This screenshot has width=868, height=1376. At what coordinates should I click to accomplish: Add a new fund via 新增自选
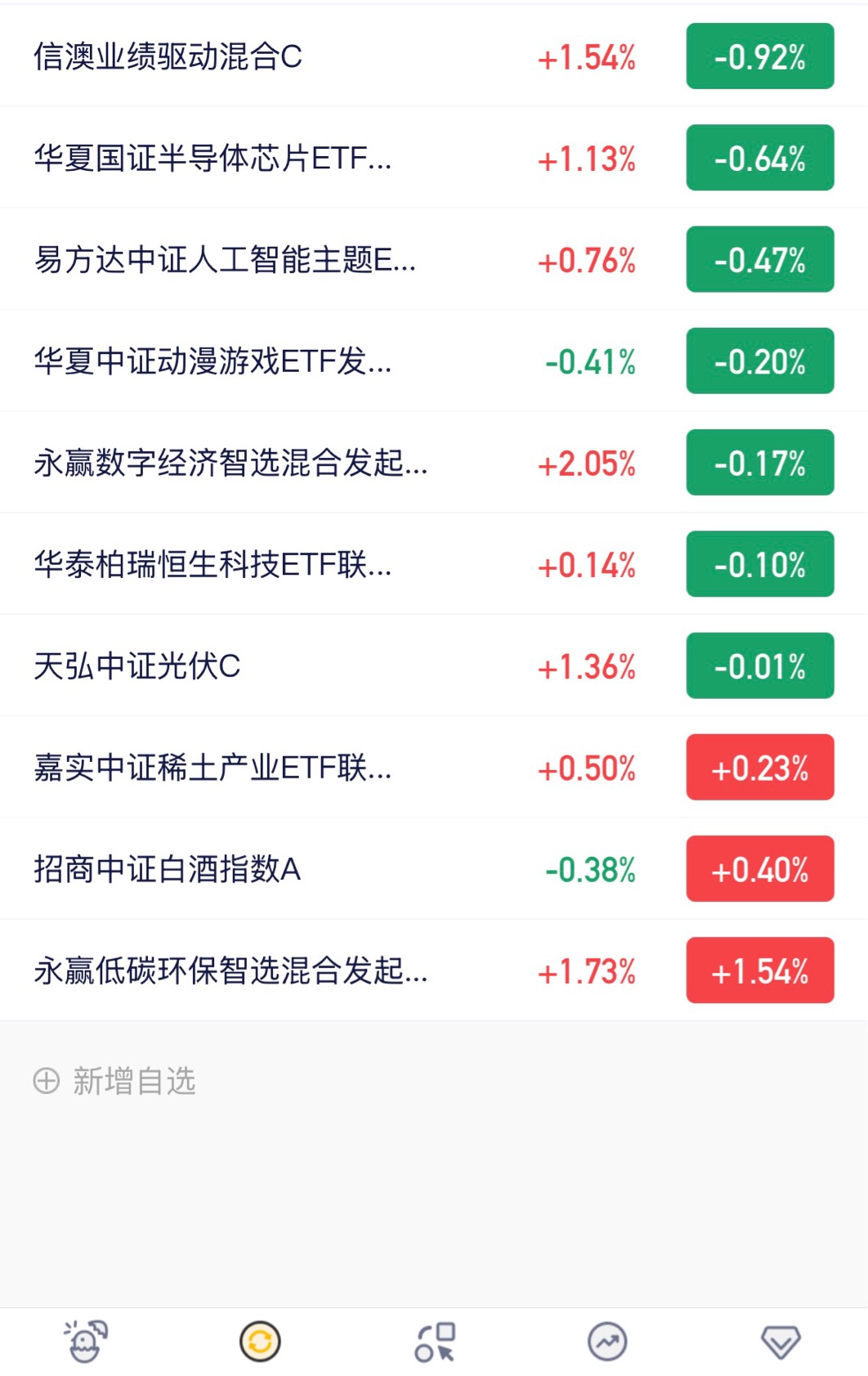point(114,1081)
